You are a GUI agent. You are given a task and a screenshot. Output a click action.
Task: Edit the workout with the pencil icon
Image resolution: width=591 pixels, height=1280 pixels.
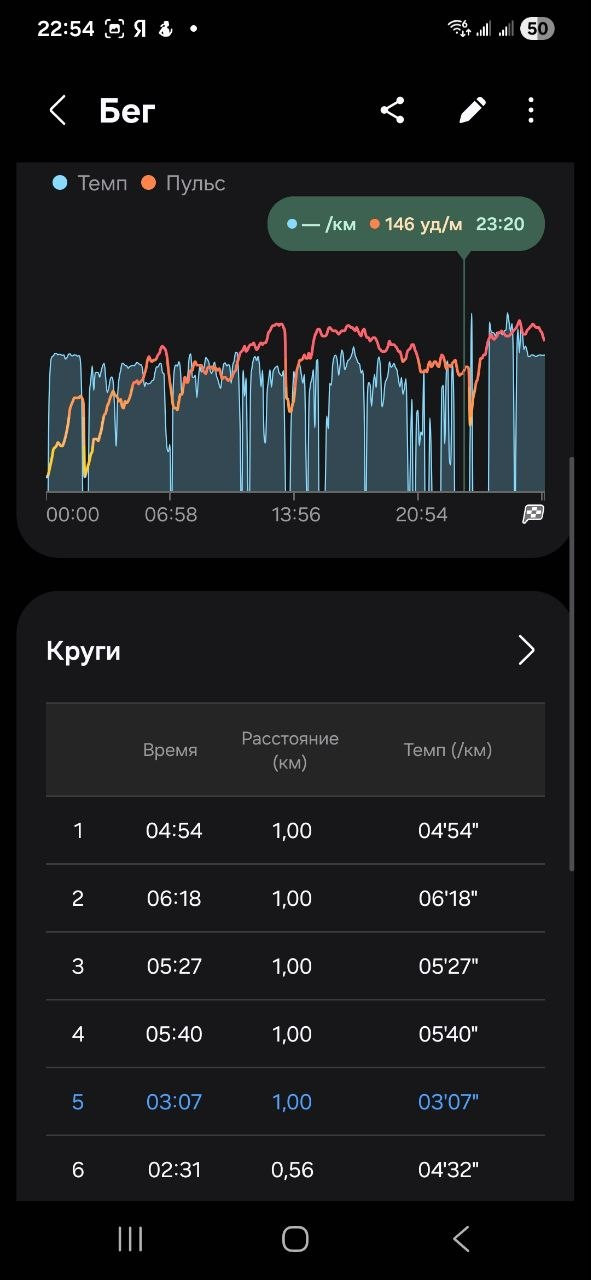(x=472, y=110)
